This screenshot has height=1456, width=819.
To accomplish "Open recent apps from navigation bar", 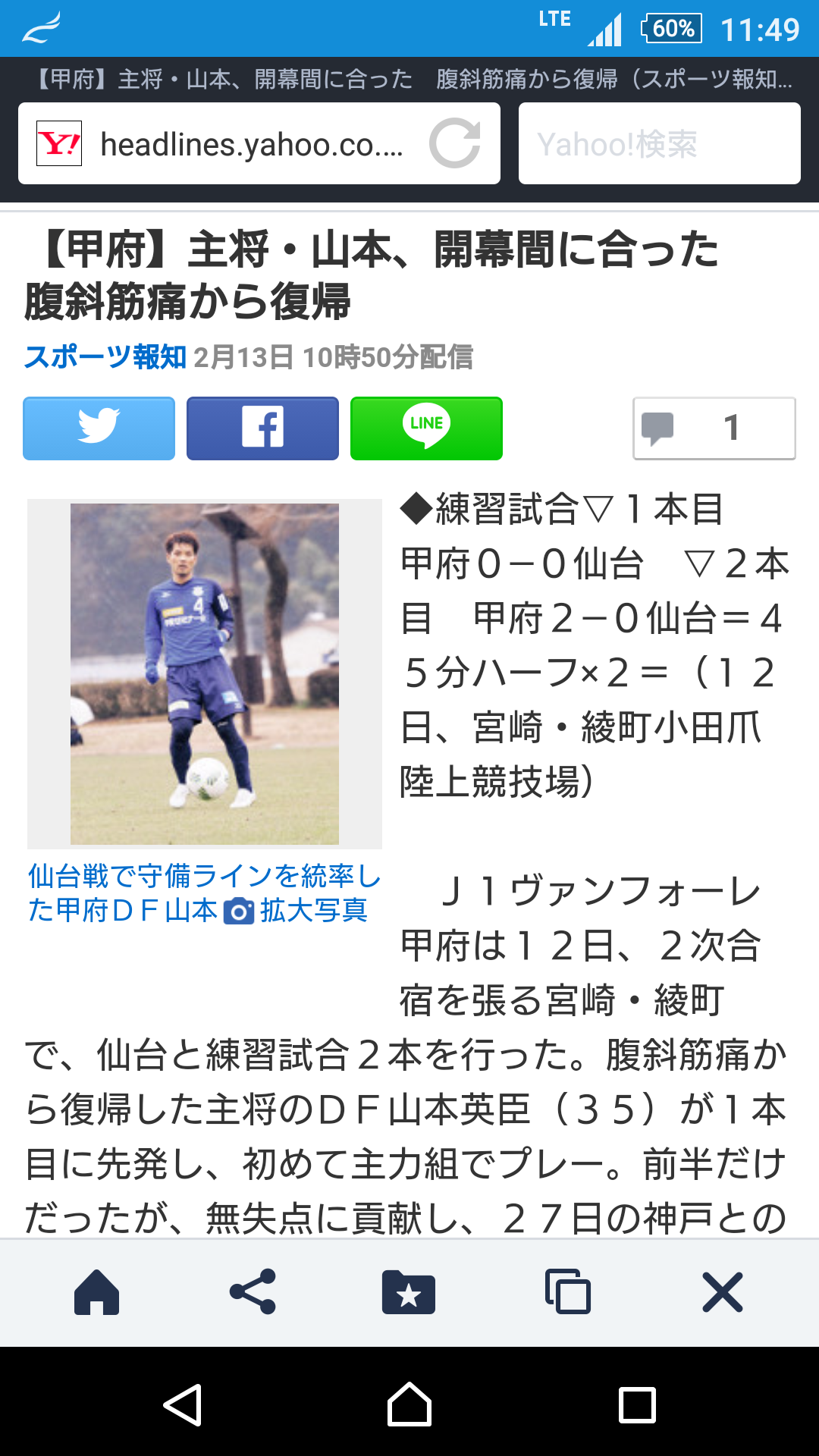I will pos(637,1405).
